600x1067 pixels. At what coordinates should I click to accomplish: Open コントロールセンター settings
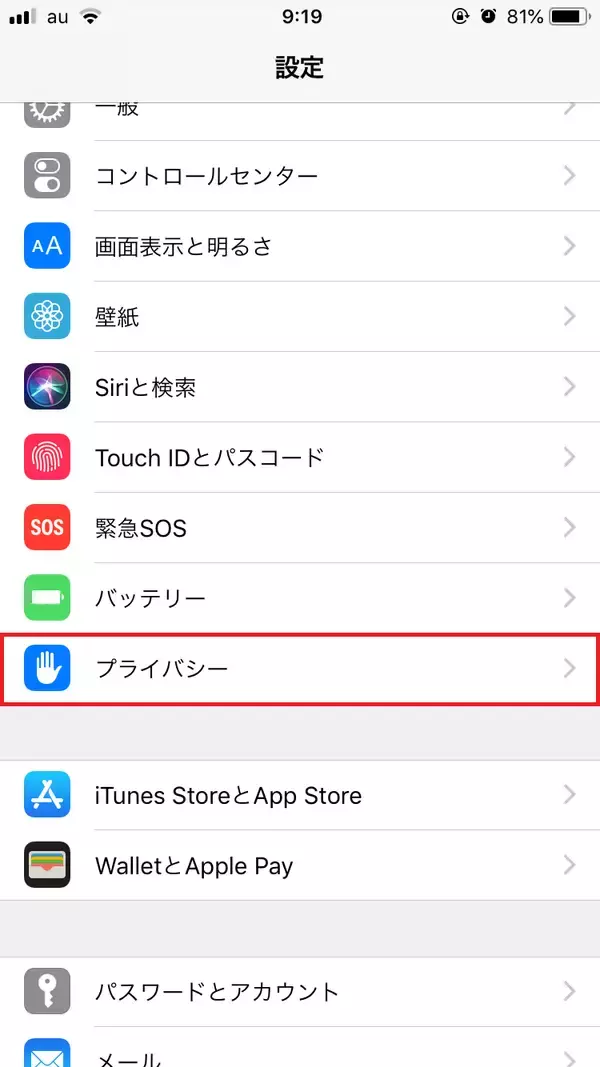click(x=300, y=176)
